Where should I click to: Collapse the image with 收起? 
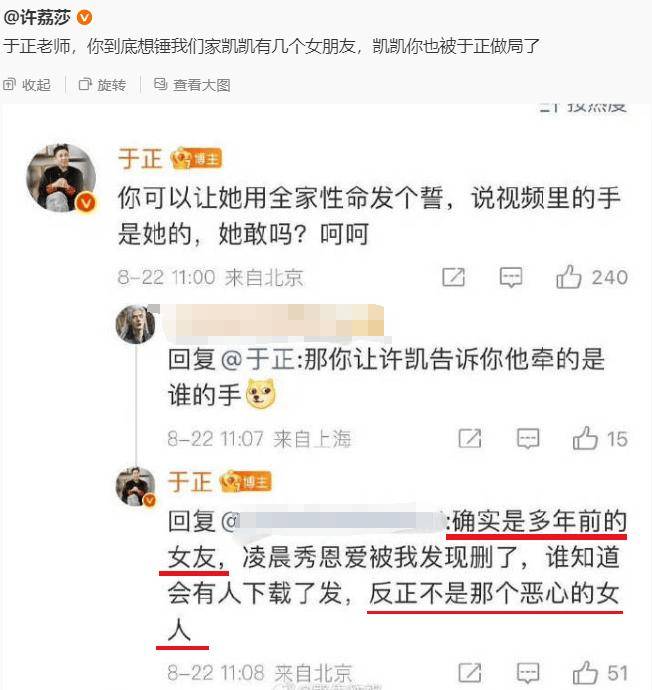tap(29, 86)
